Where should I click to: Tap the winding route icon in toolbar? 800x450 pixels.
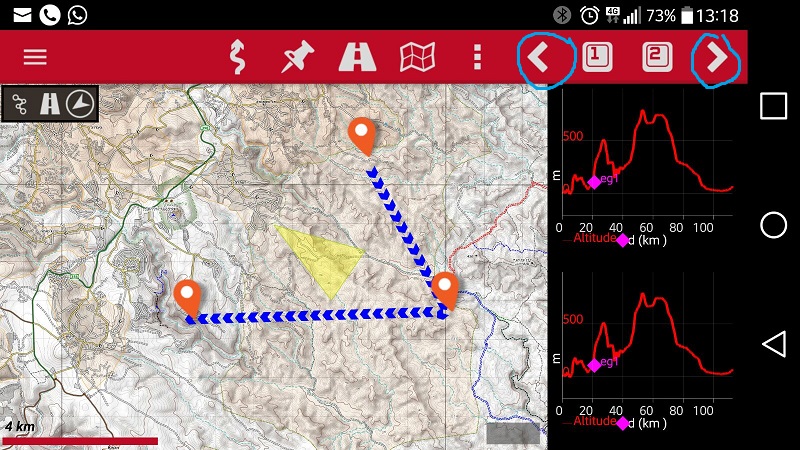237,57
